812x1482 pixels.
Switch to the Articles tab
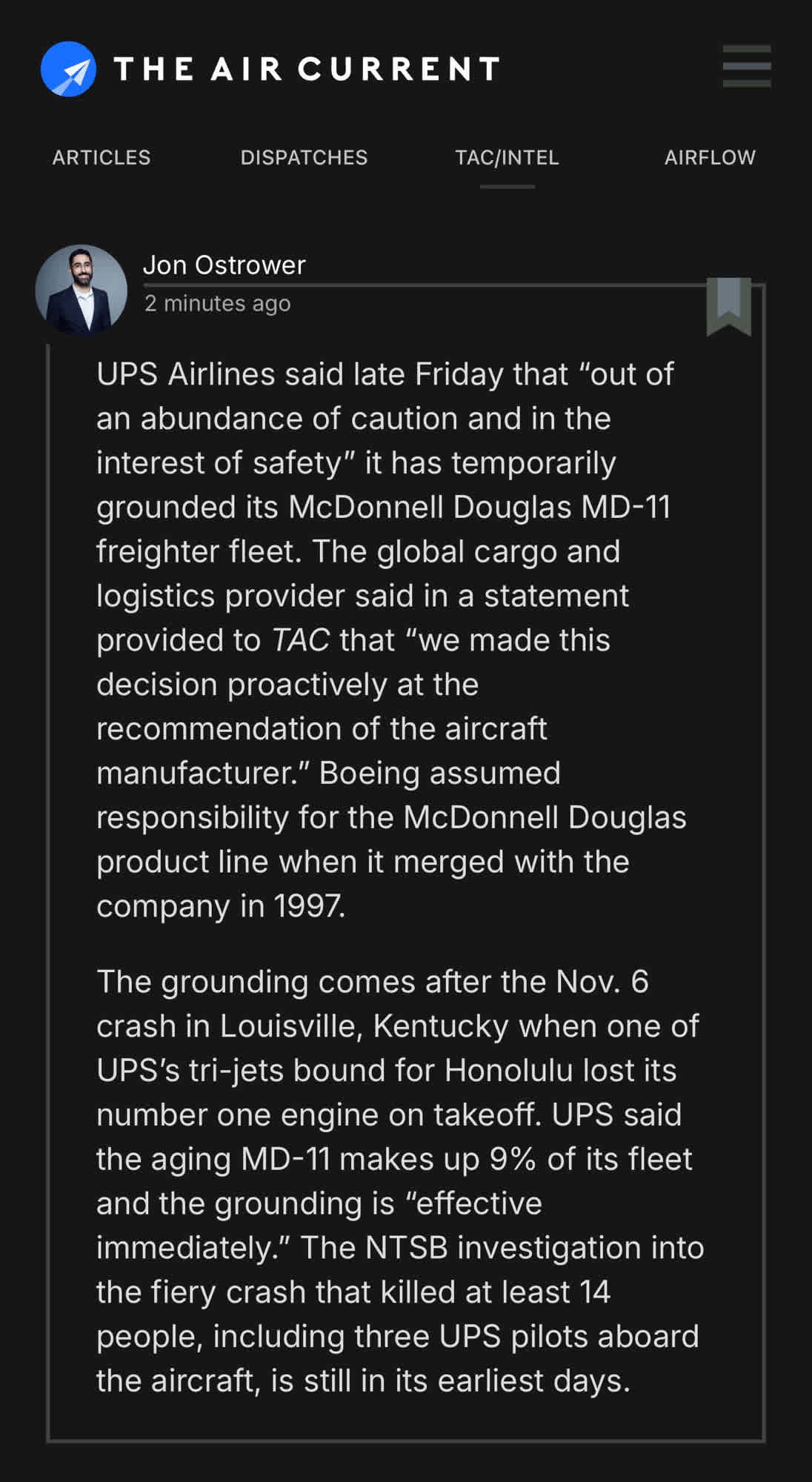[x=101, y=158]
